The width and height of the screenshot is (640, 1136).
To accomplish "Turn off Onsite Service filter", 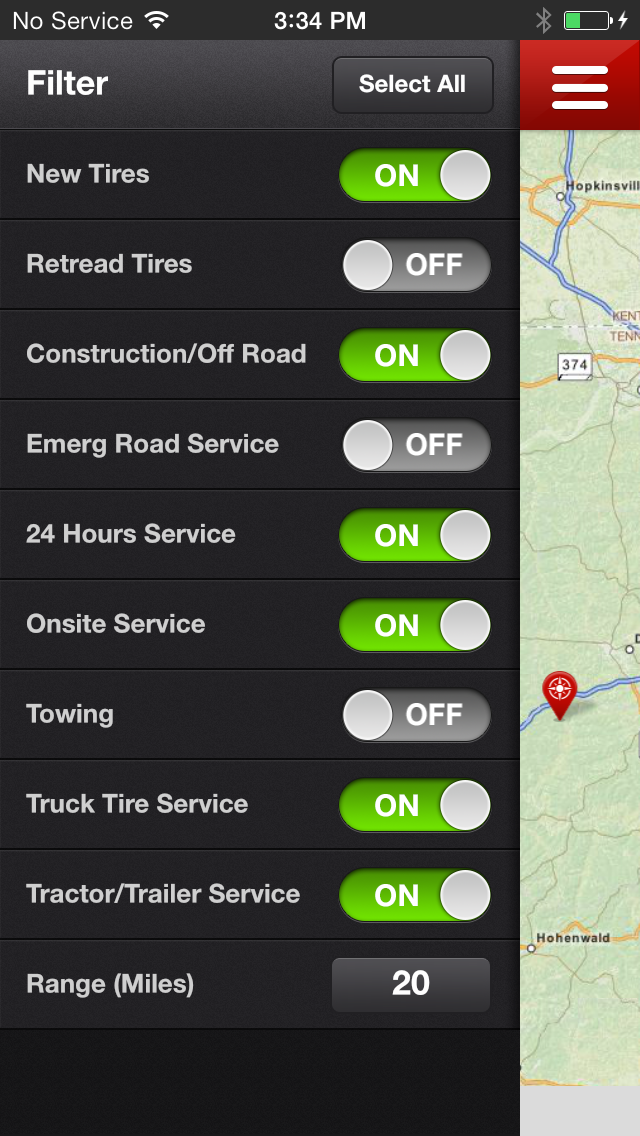I will pyautogui.click(x=415, y=626).
